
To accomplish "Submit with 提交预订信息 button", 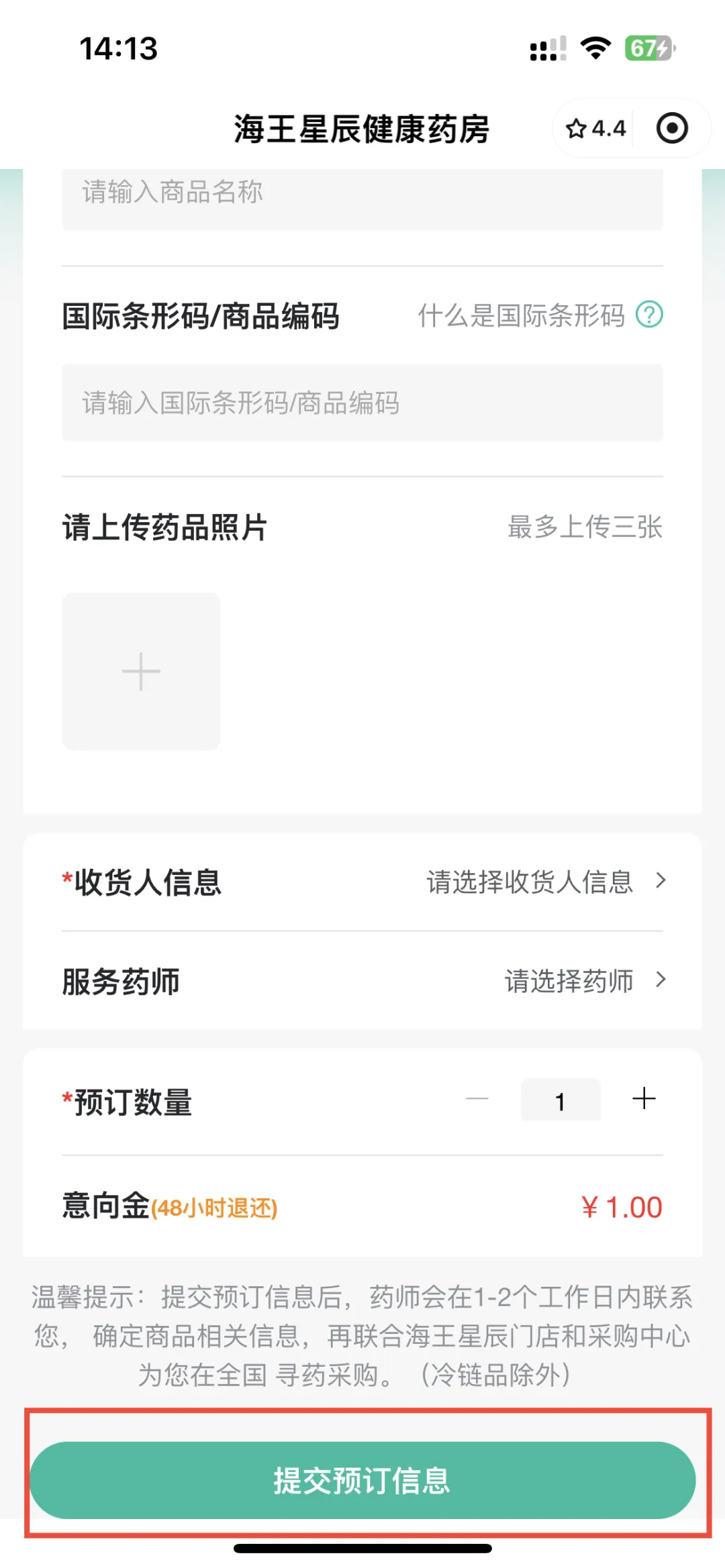I will pos(362,1479).
